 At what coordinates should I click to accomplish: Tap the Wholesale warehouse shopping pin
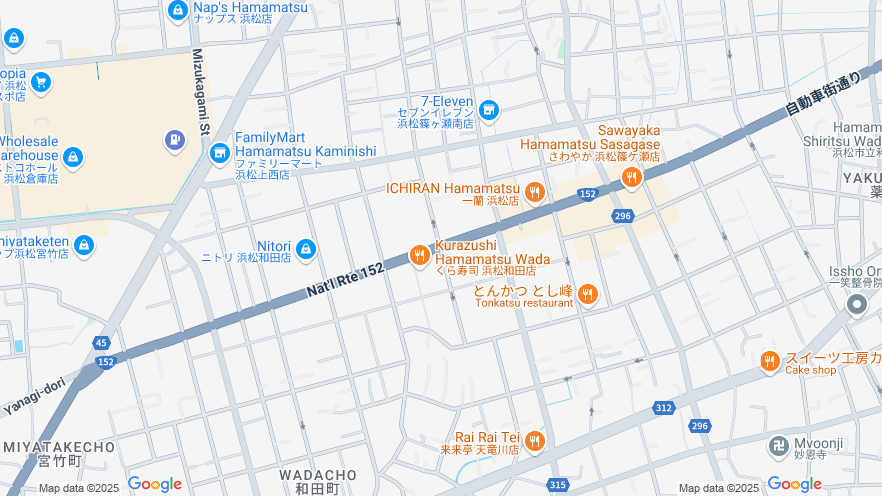72,158
